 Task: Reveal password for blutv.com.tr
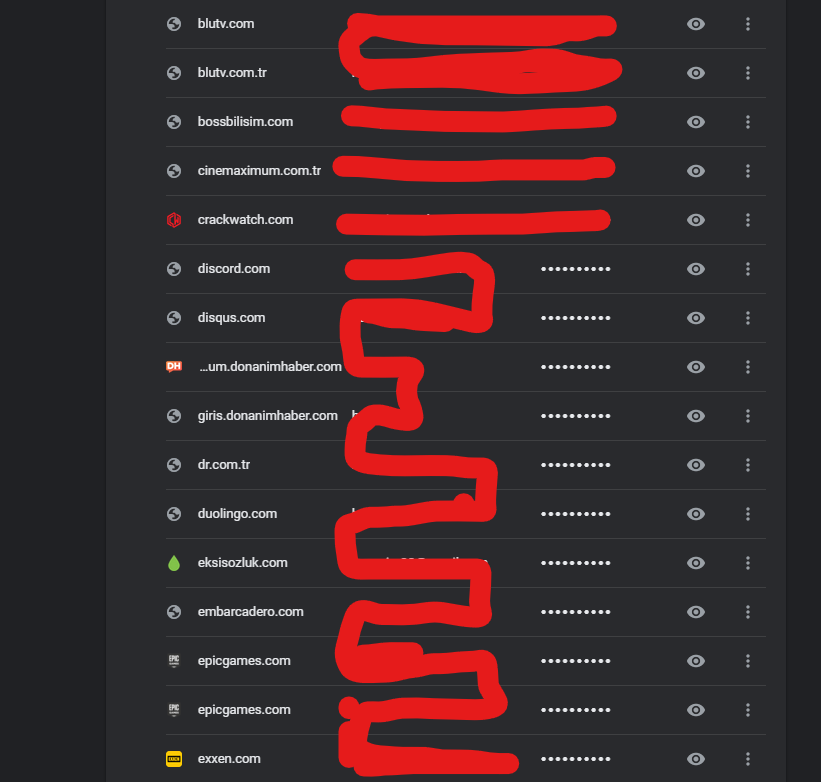pyautogui.click(x=696, y=73)
